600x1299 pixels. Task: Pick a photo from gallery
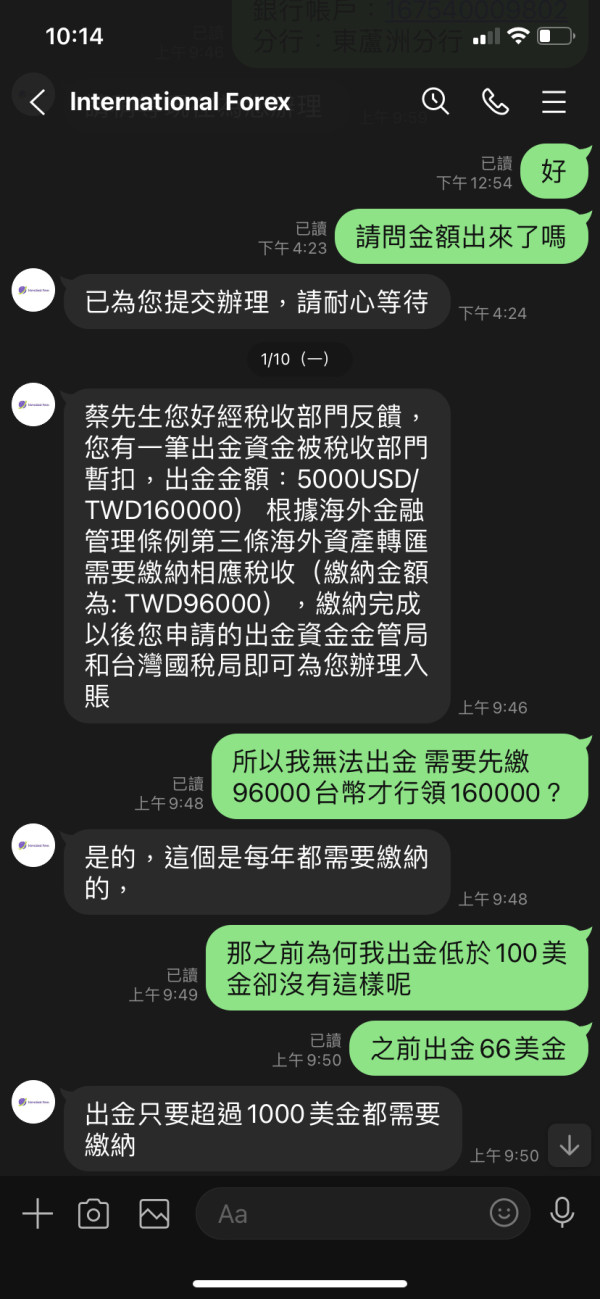click(154, 1214)
